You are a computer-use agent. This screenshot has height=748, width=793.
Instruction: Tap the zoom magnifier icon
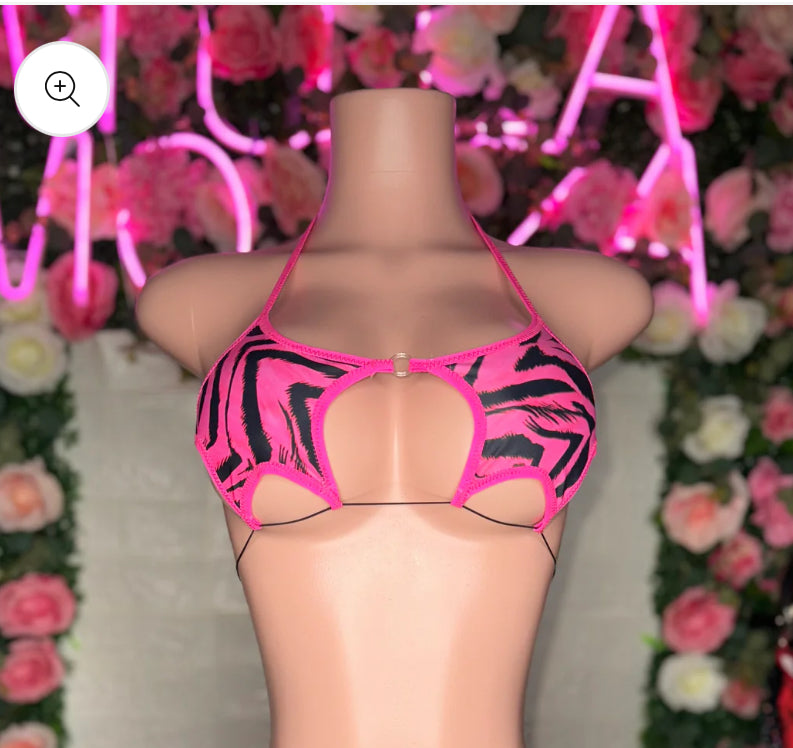(61, 89)
